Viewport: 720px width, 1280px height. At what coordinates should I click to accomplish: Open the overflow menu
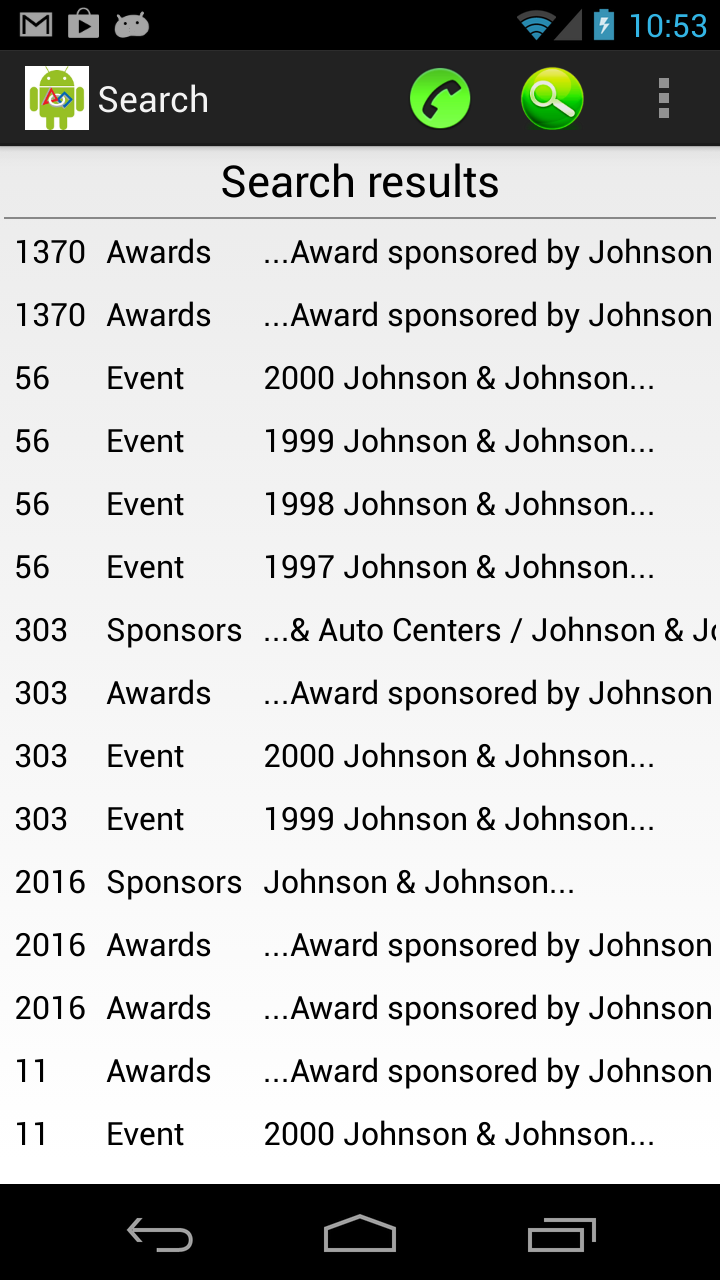click(x=663, y=99)
